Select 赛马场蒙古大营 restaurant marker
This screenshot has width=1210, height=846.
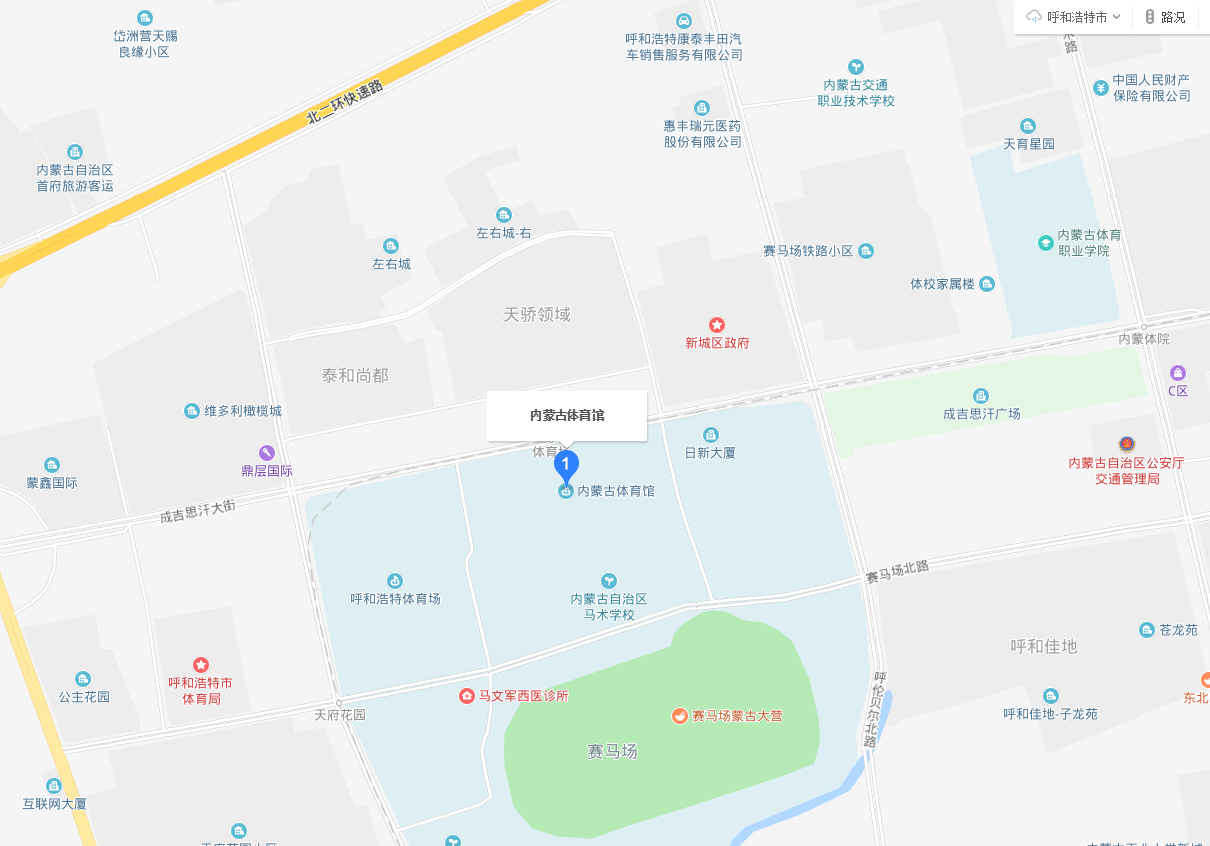pos(679,716)
